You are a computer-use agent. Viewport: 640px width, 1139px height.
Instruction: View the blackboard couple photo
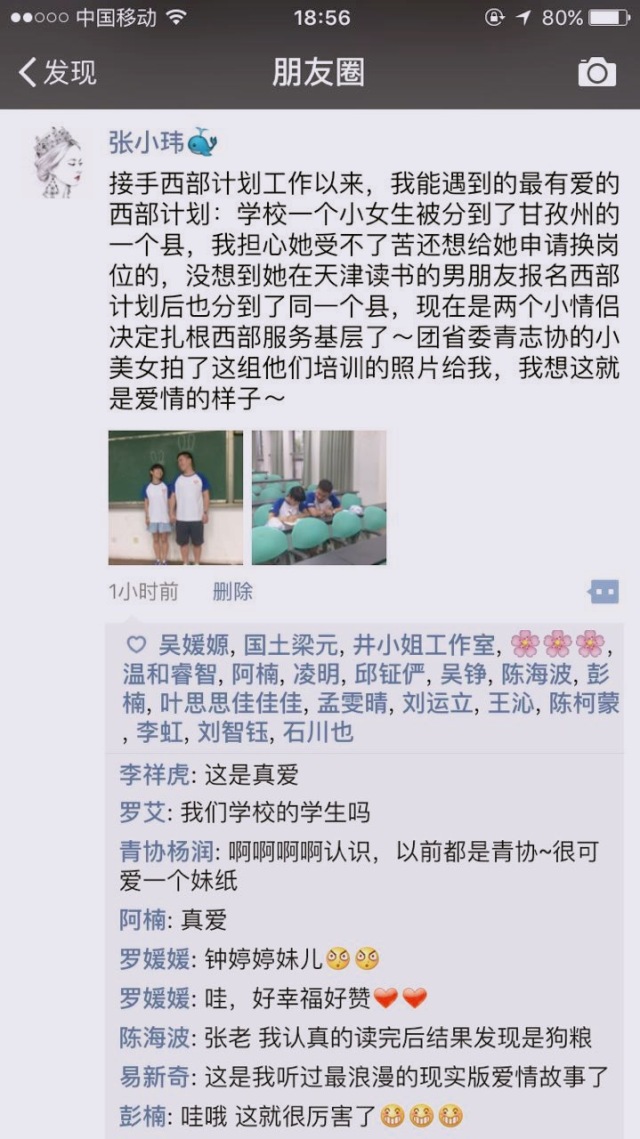click(175, 497)
